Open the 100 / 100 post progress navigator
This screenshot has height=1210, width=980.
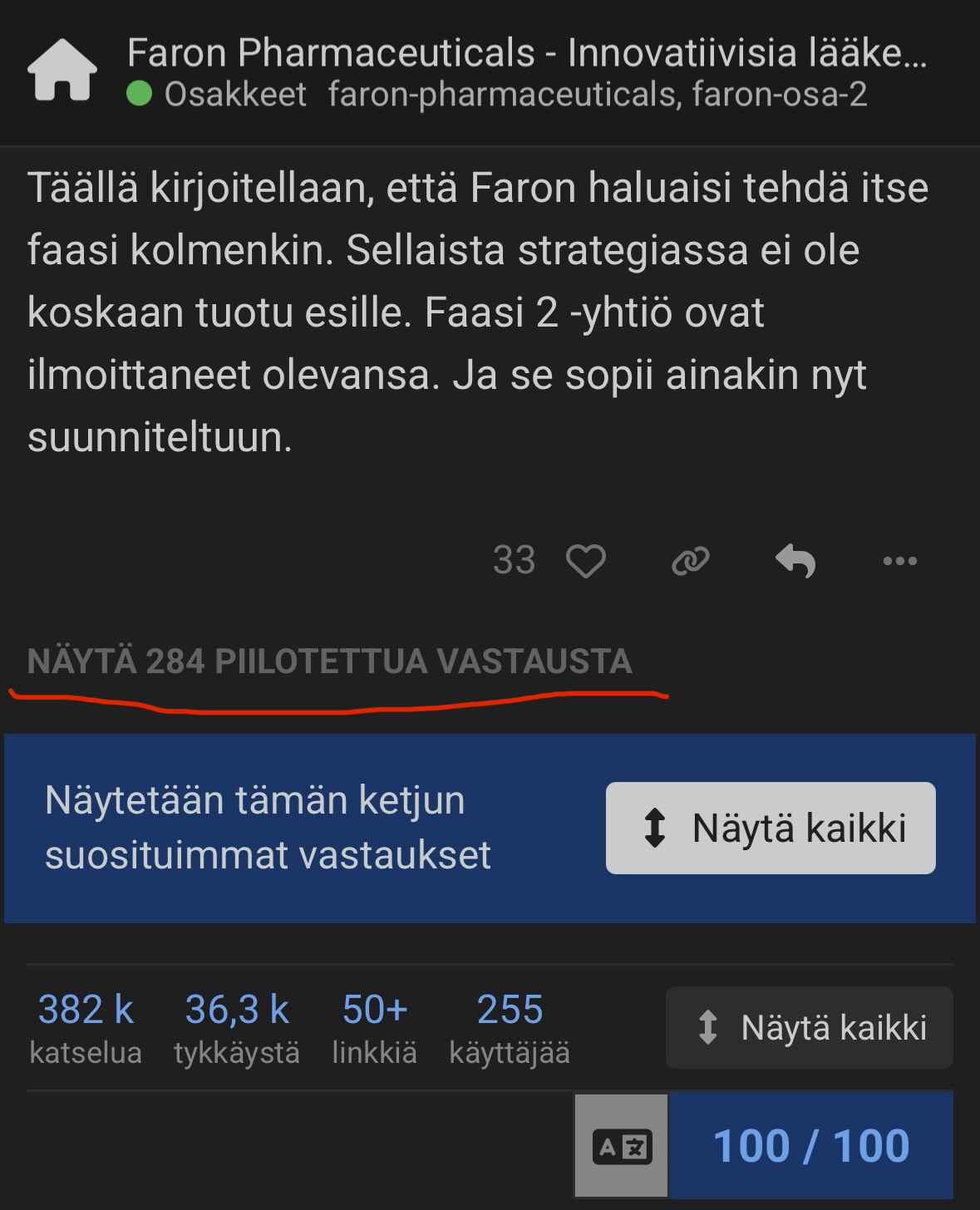tap(810, 1146)
